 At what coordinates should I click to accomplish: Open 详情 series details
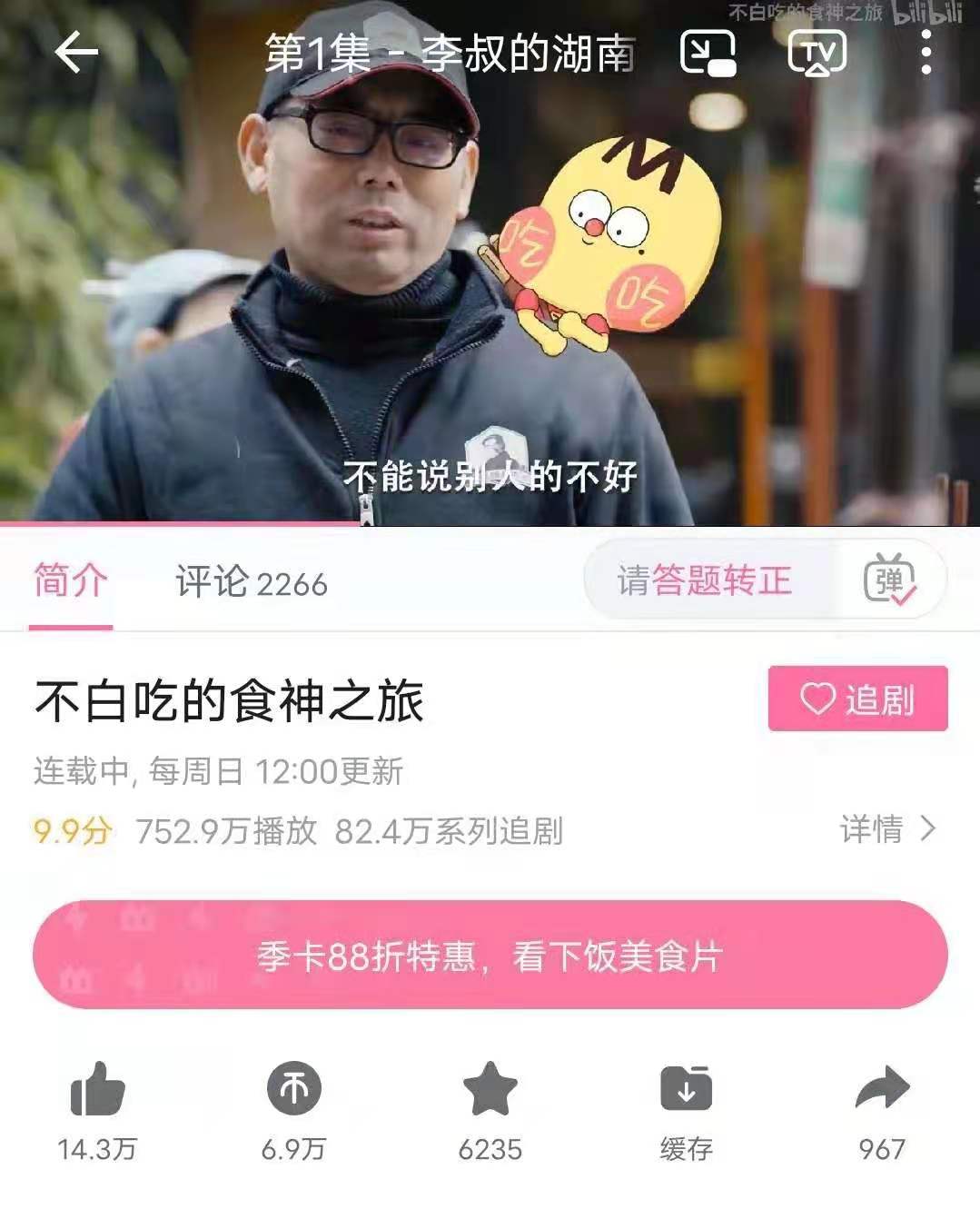(x=886, y=828)
